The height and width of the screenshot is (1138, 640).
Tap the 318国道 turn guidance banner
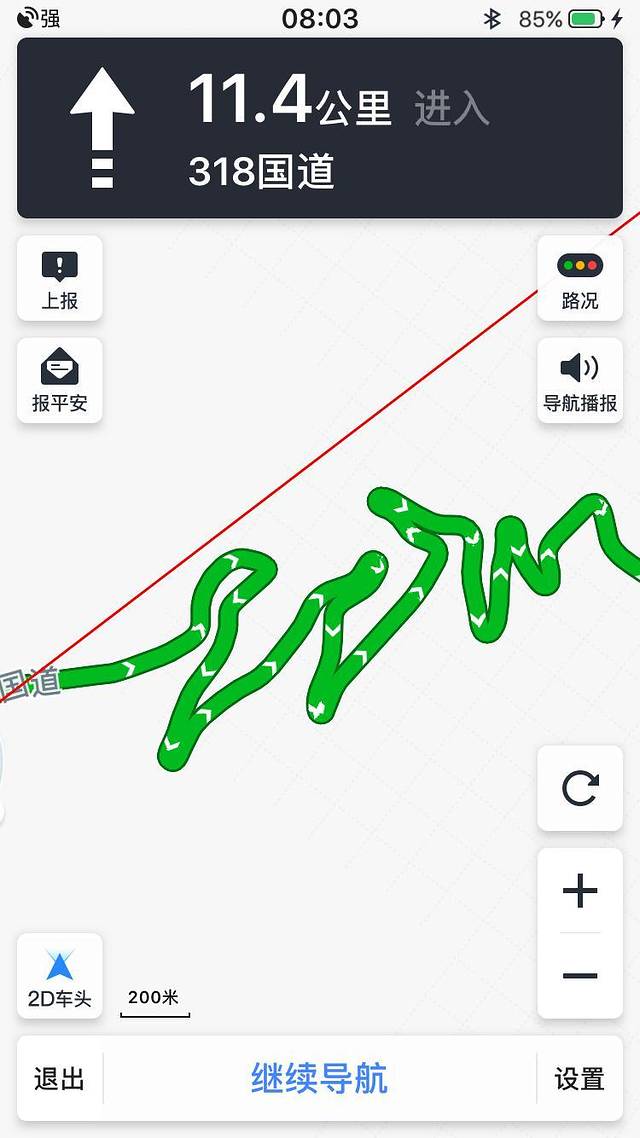pos(320,128)
